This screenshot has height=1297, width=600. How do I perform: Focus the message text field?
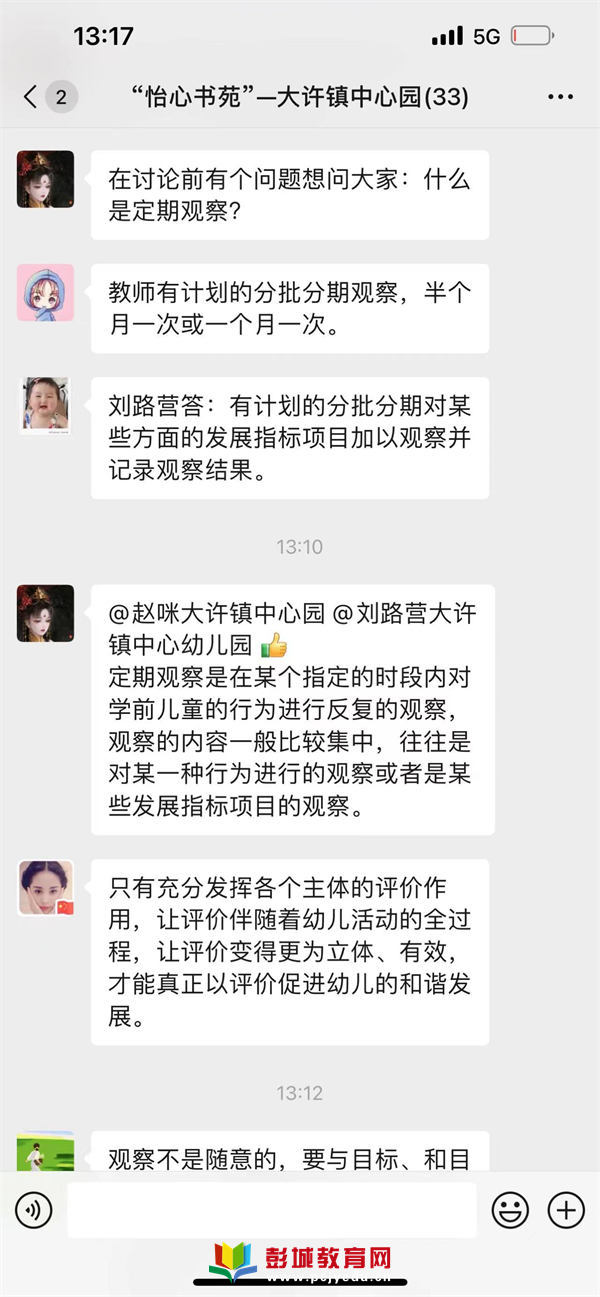pos(272,1210)
